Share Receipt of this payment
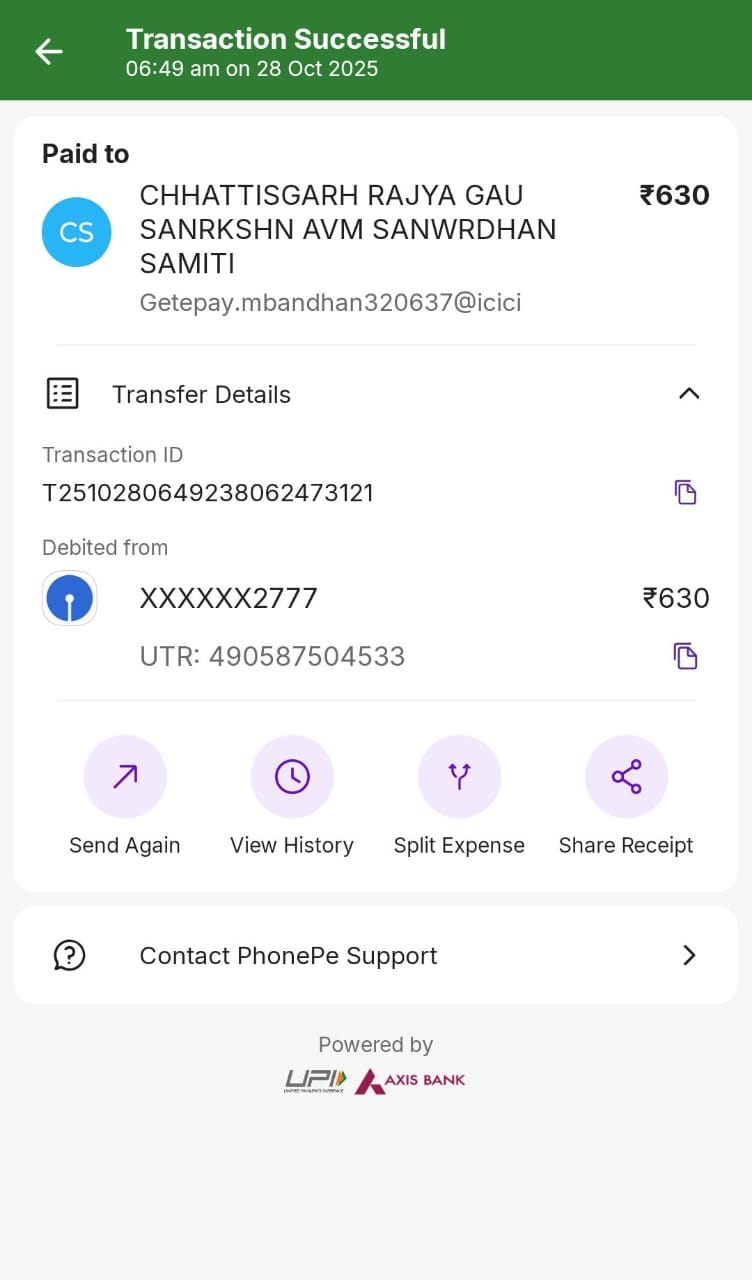The image size is (752, 1280). 626,777
